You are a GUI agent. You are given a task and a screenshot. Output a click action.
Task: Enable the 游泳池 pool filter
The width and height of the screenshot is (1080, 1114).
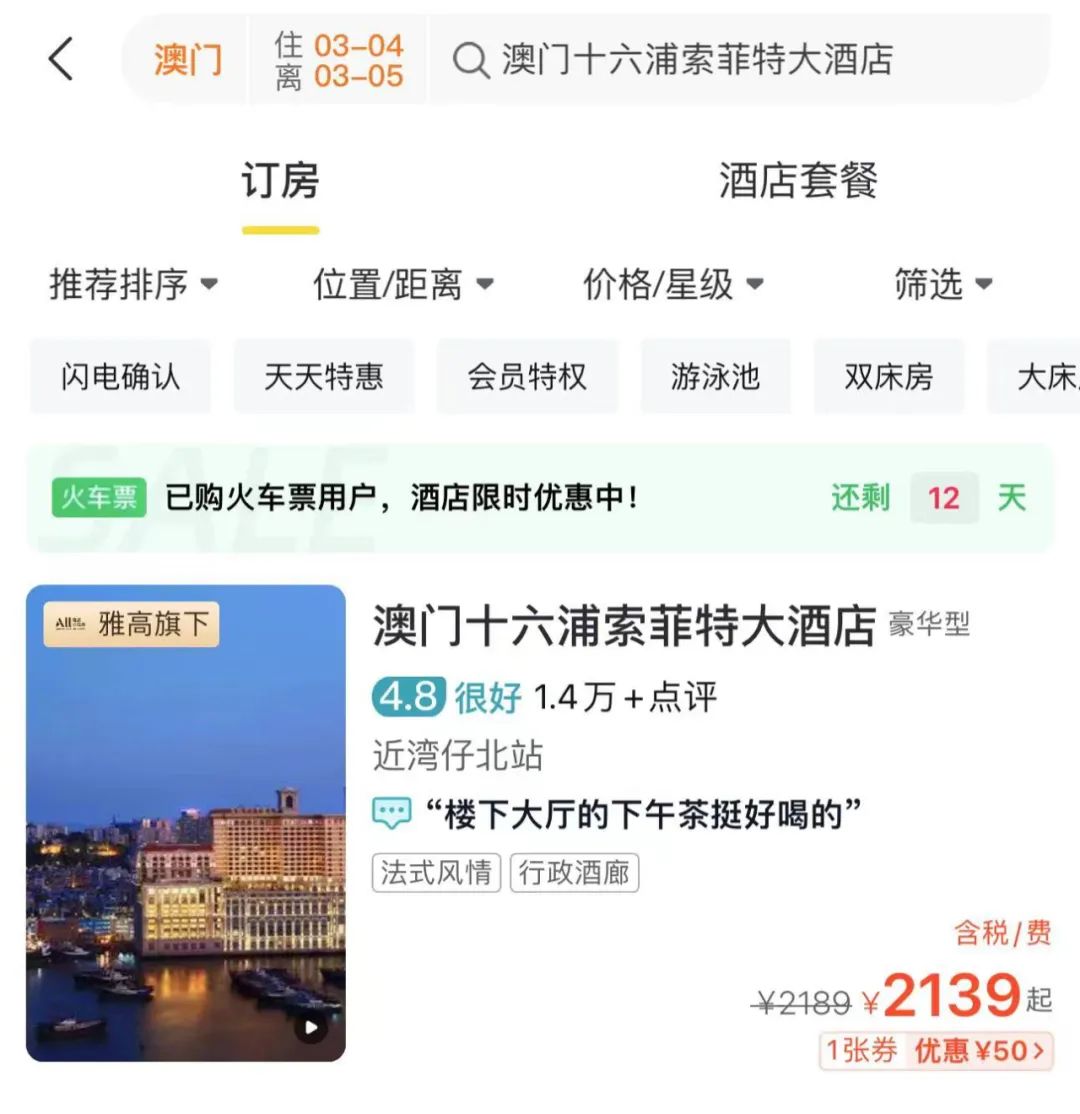pos(716,377)
